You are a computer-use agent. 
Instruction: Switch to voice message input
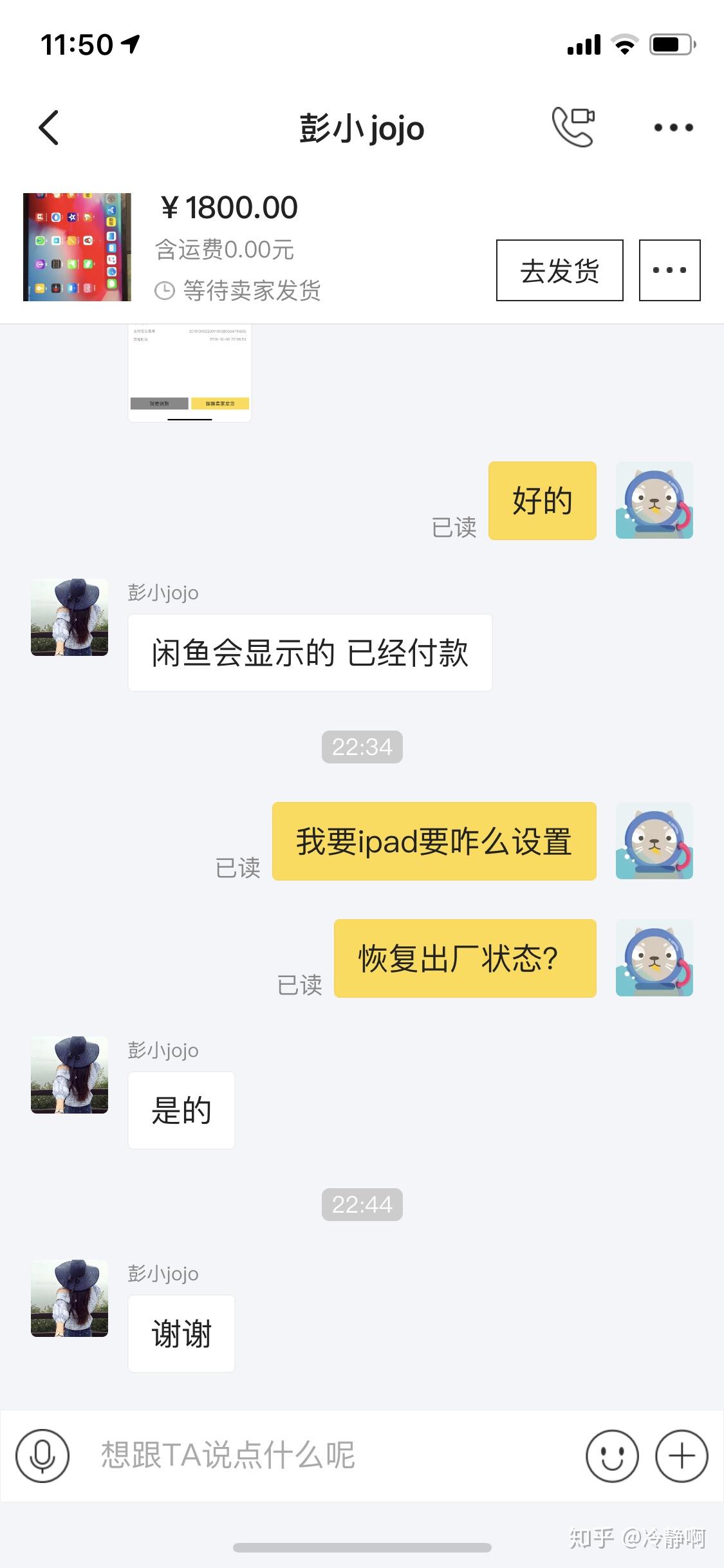(x=42, y=1456)
